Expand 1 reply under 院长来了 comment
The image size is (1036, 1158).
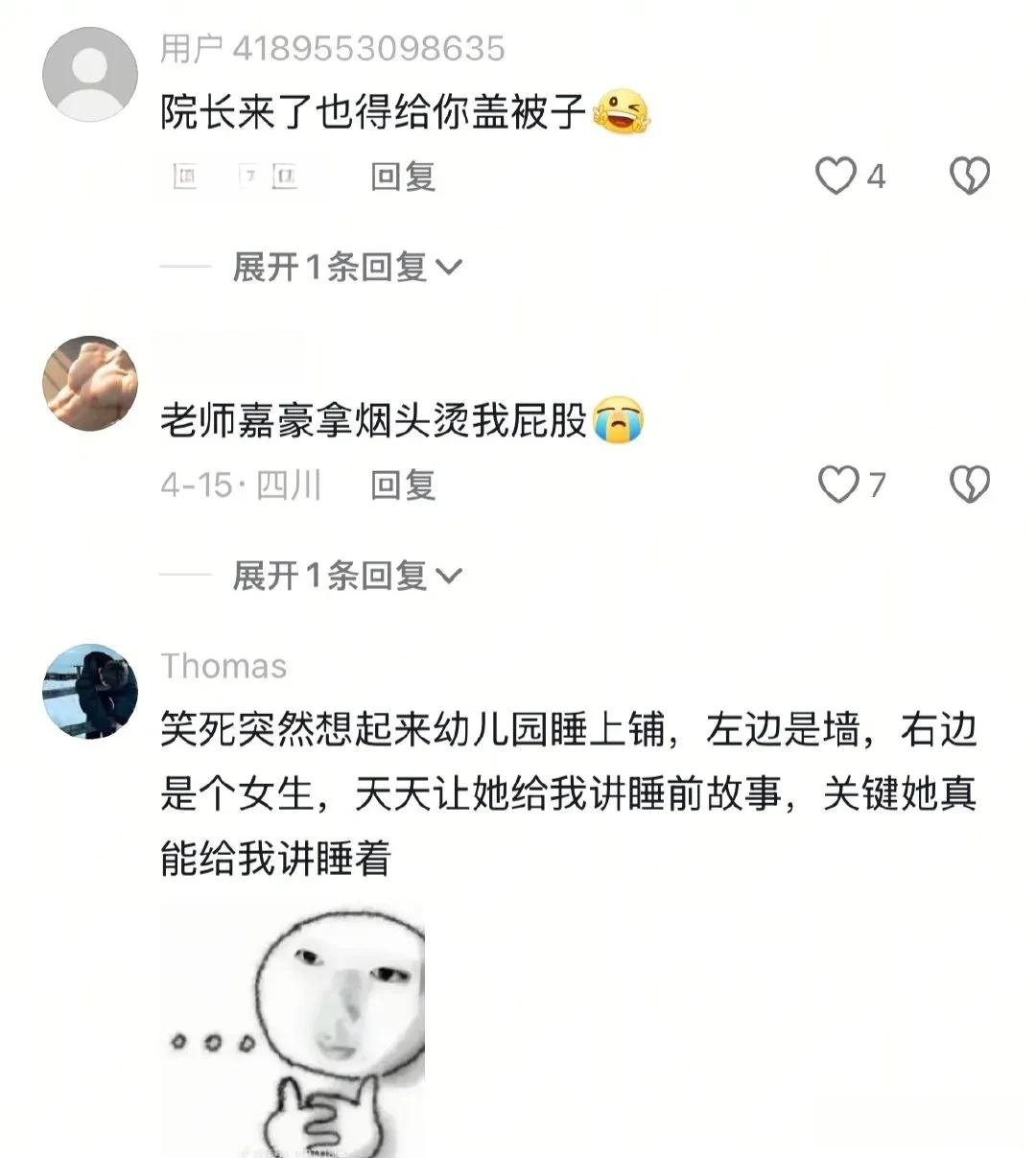click(x=346, y=267)
